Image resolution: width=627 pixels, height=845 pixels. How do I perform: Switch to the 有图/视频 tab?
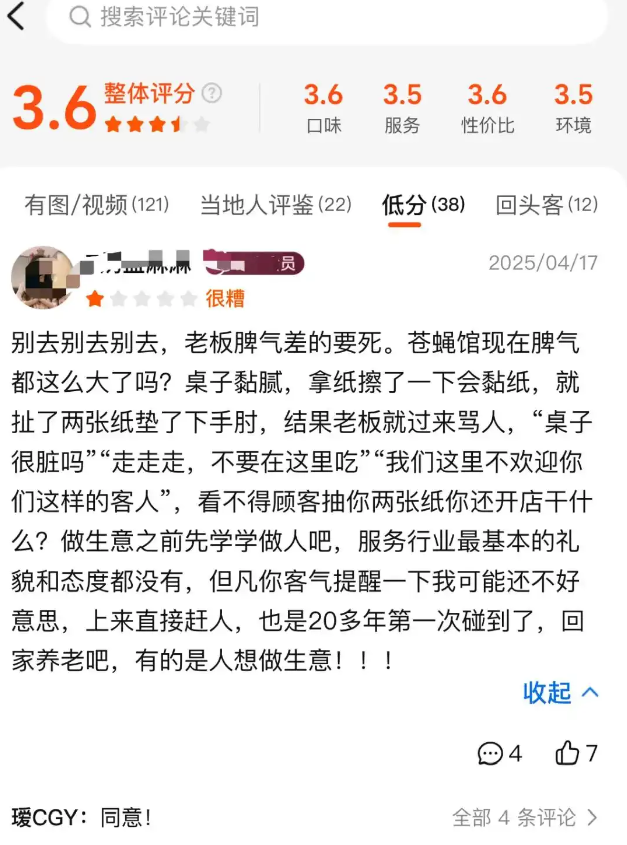pos(96,205)
